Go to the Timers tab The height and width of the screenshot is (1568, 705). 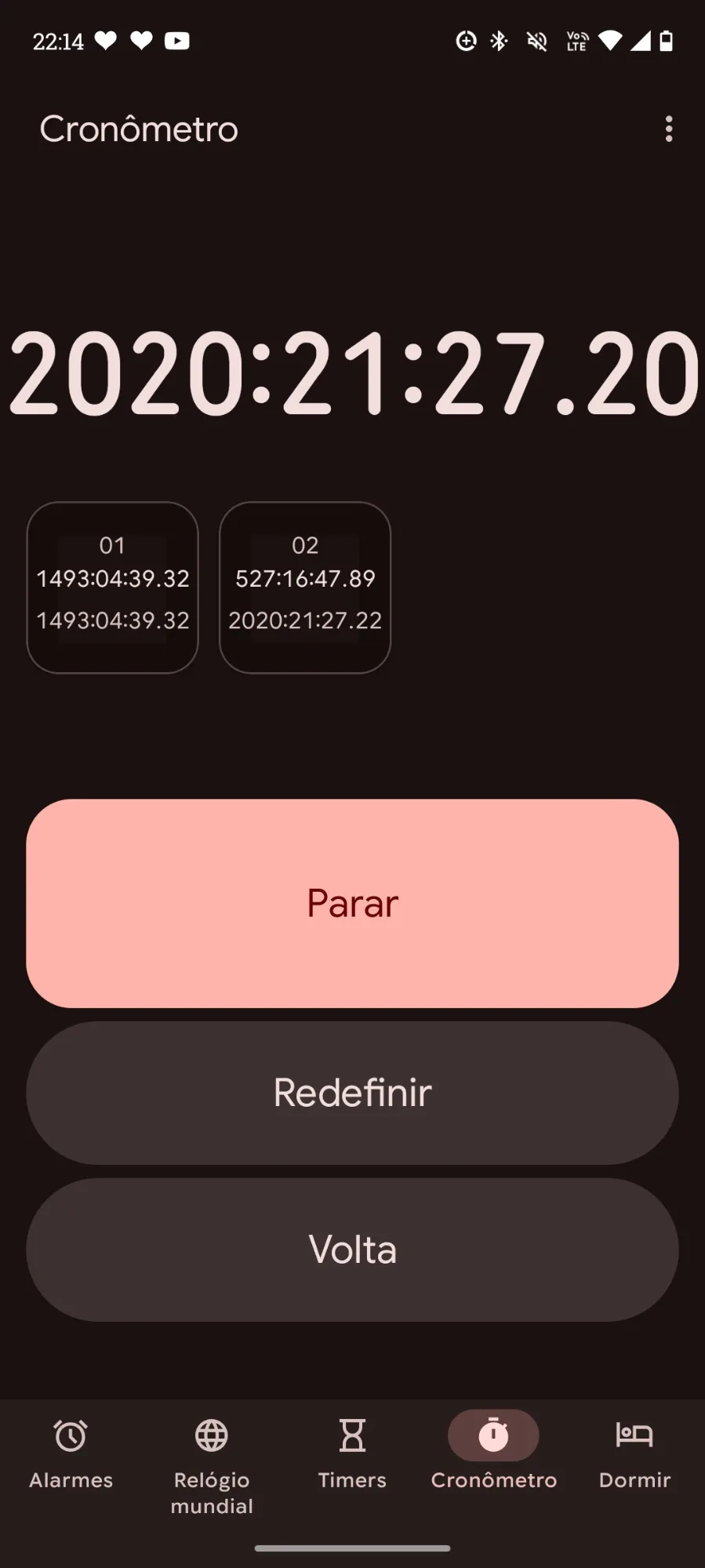click(352, 1455)
